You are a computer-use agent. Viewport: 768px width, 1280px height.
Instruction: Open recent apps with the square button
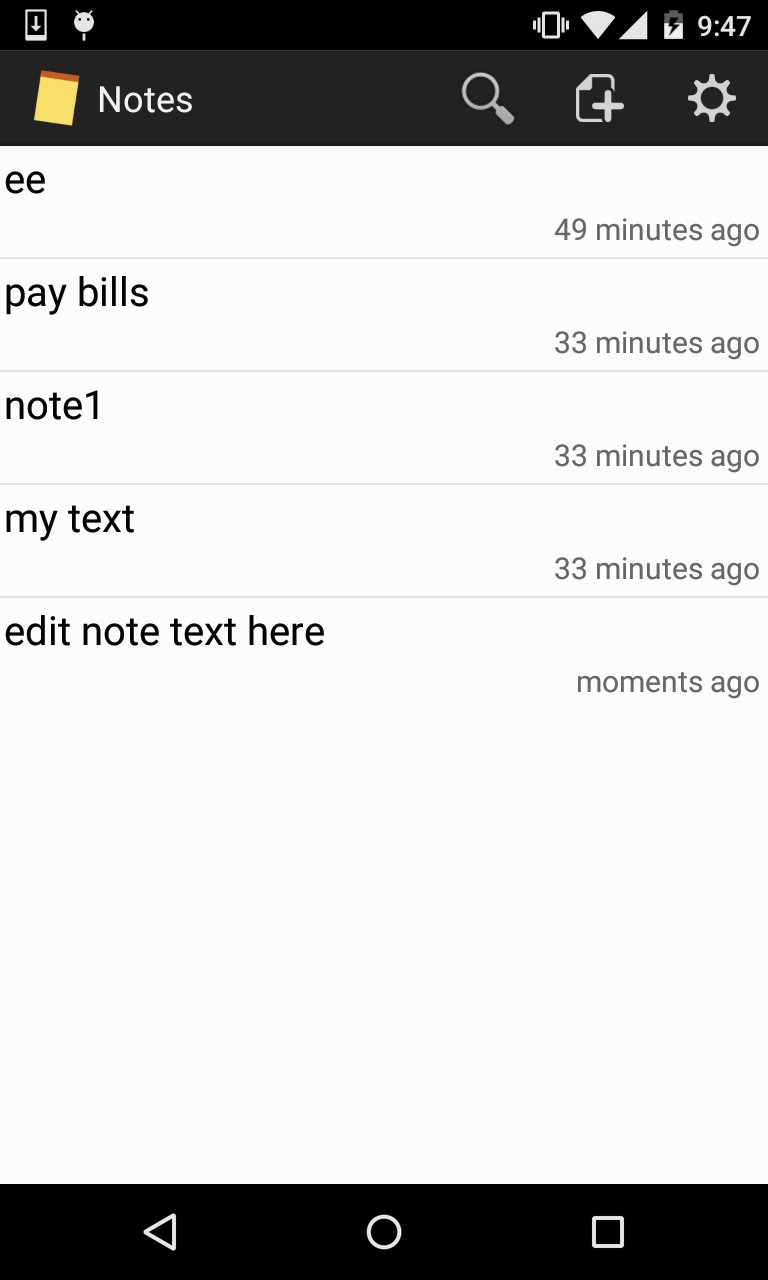pyautogui.click(x=608, y=1232)
